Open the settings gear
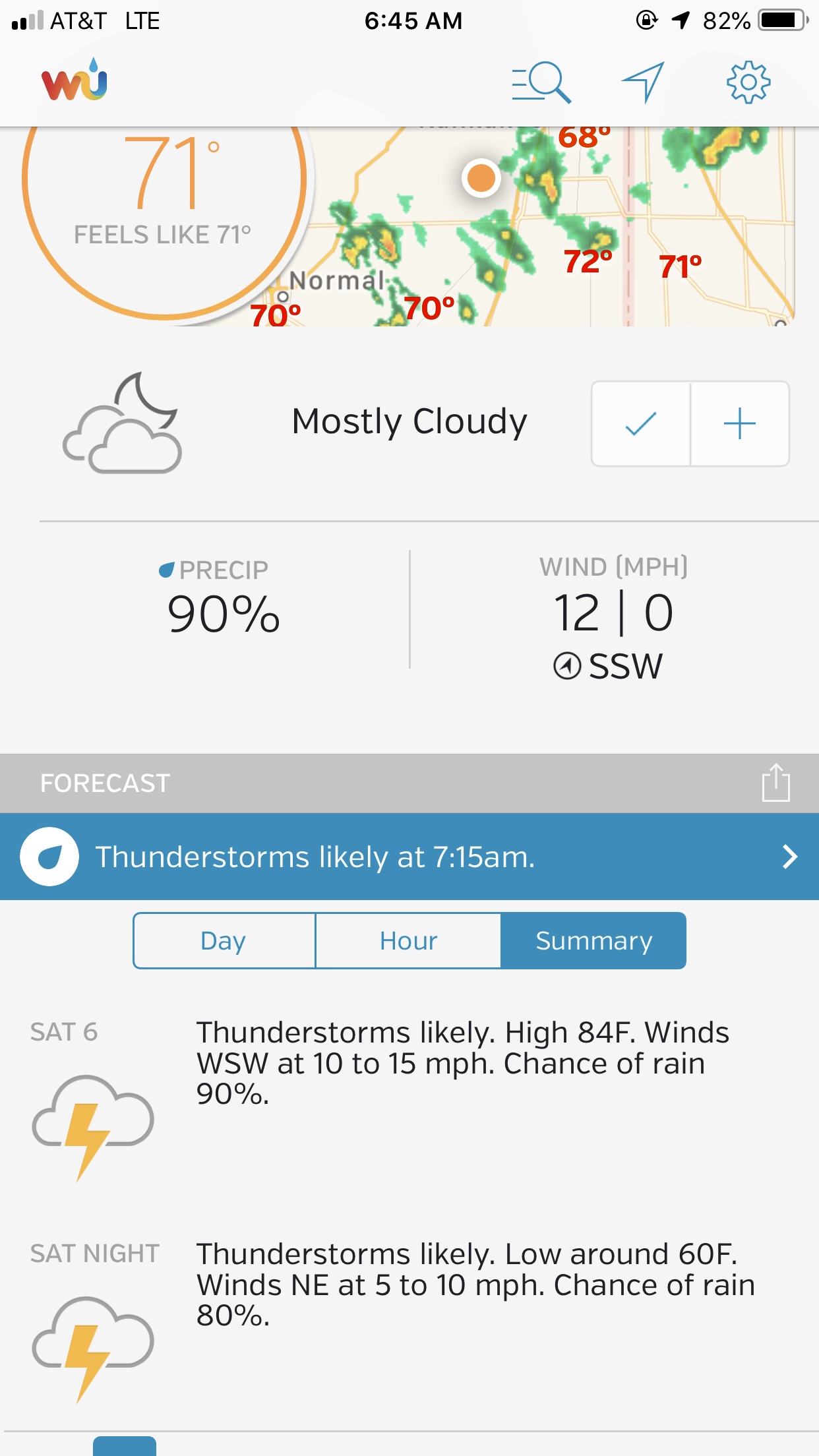 point(748,83)
